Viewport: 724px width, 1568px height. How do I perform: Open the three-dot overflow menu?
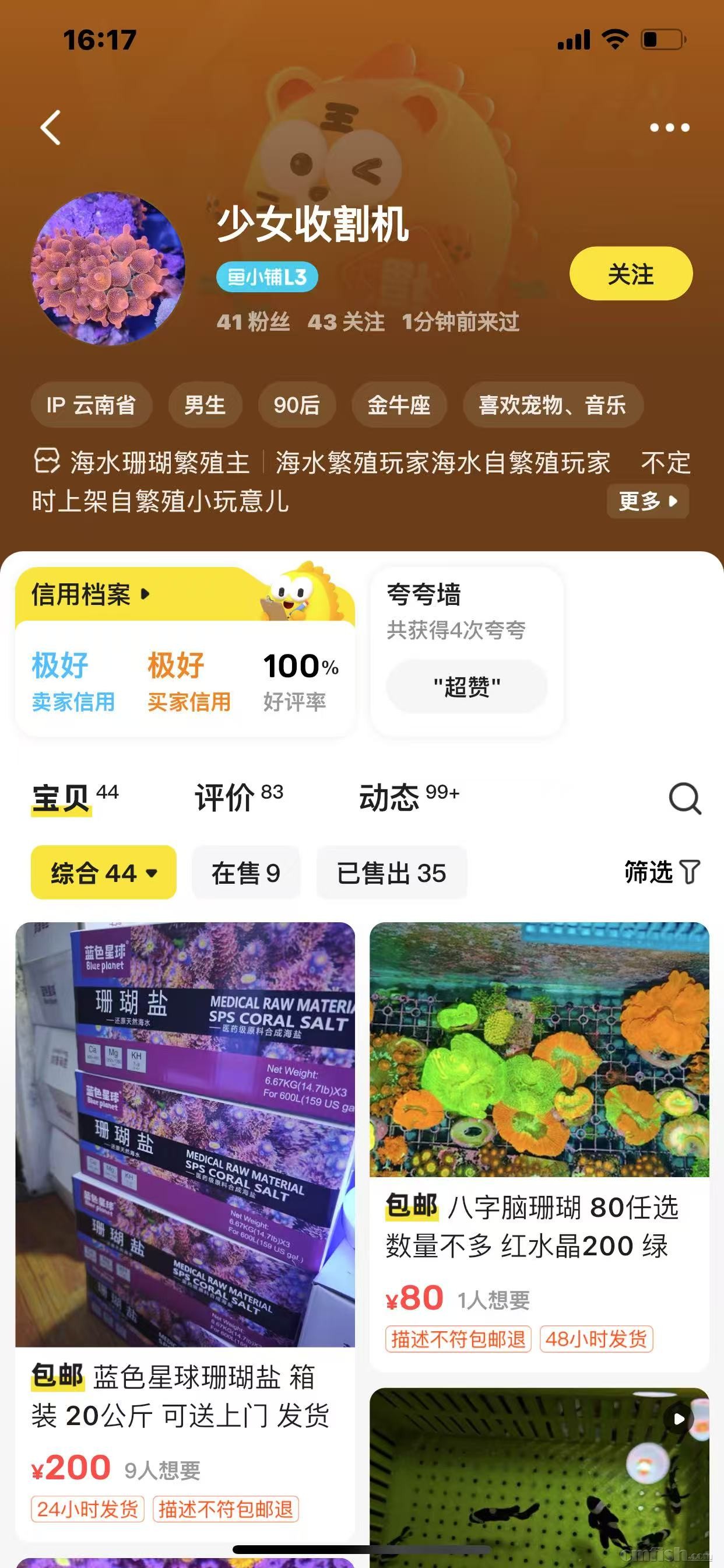pyautogui.click(x=669, y=127)
